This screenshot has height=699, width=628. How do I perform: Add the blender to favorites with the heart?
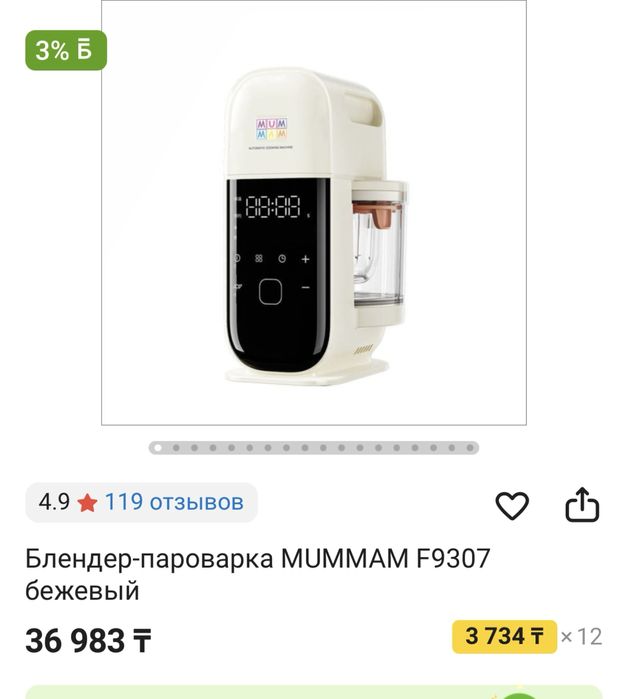click(512, 506)
